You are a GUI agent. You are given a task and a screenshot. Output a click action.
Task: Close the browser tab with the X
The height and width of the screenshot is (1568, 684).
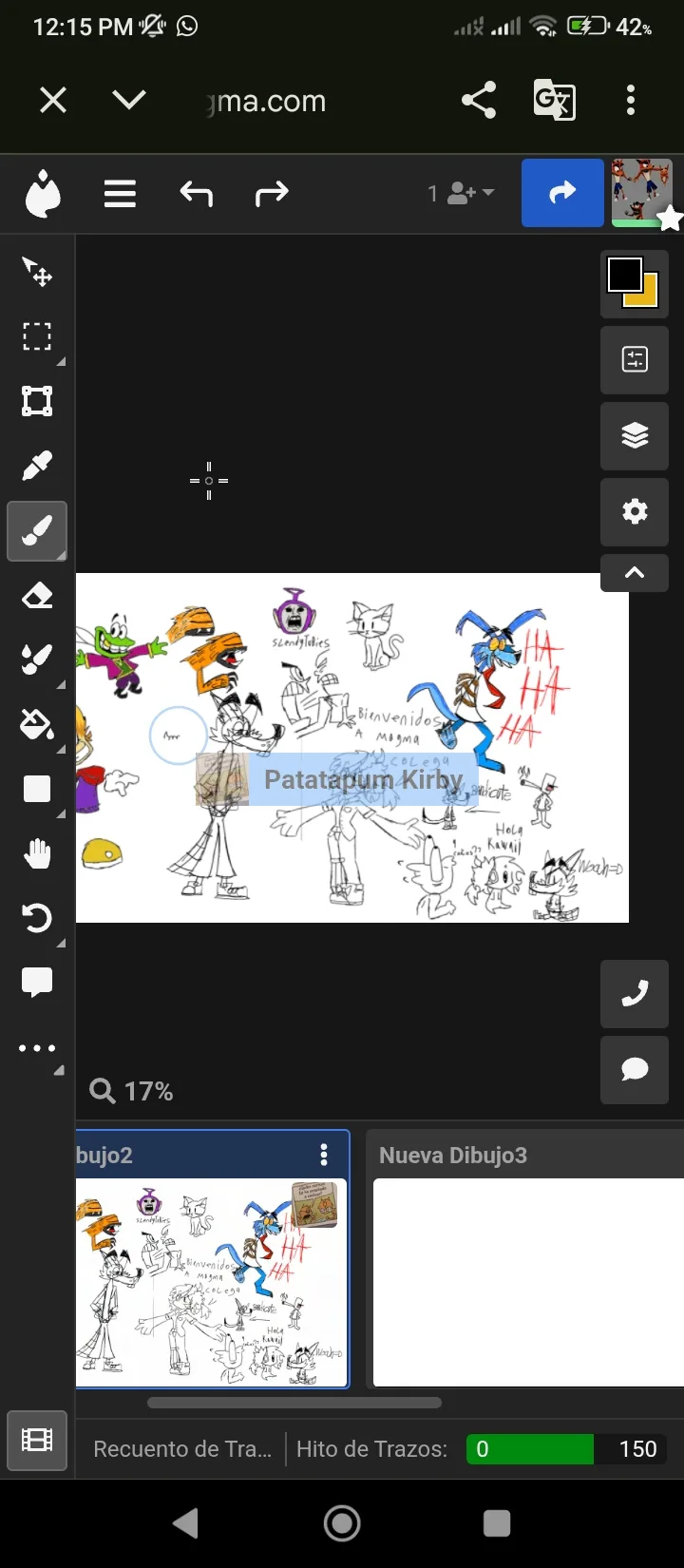coord(53,100)
